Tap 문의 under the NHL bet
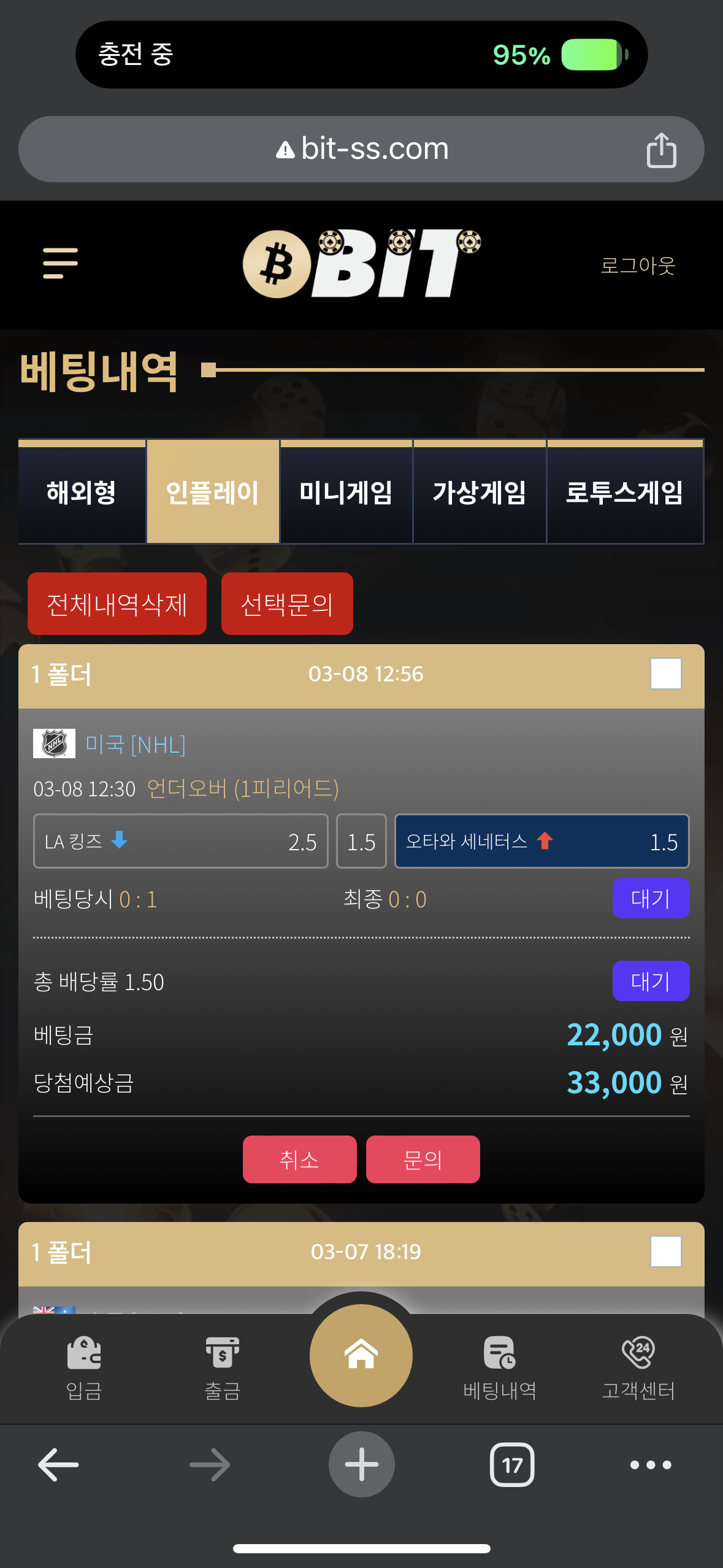Image resolution: width=723 pixels, height=1568 pixels. point(423,1159)
